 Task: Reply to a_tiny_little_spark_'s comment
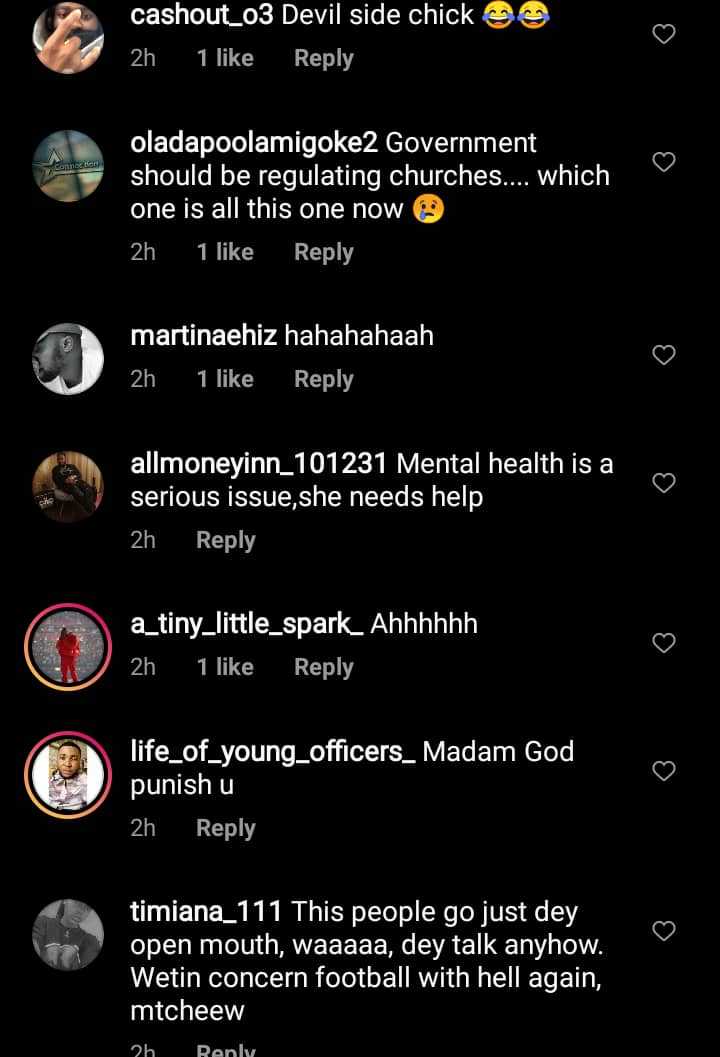coord(323,667)
